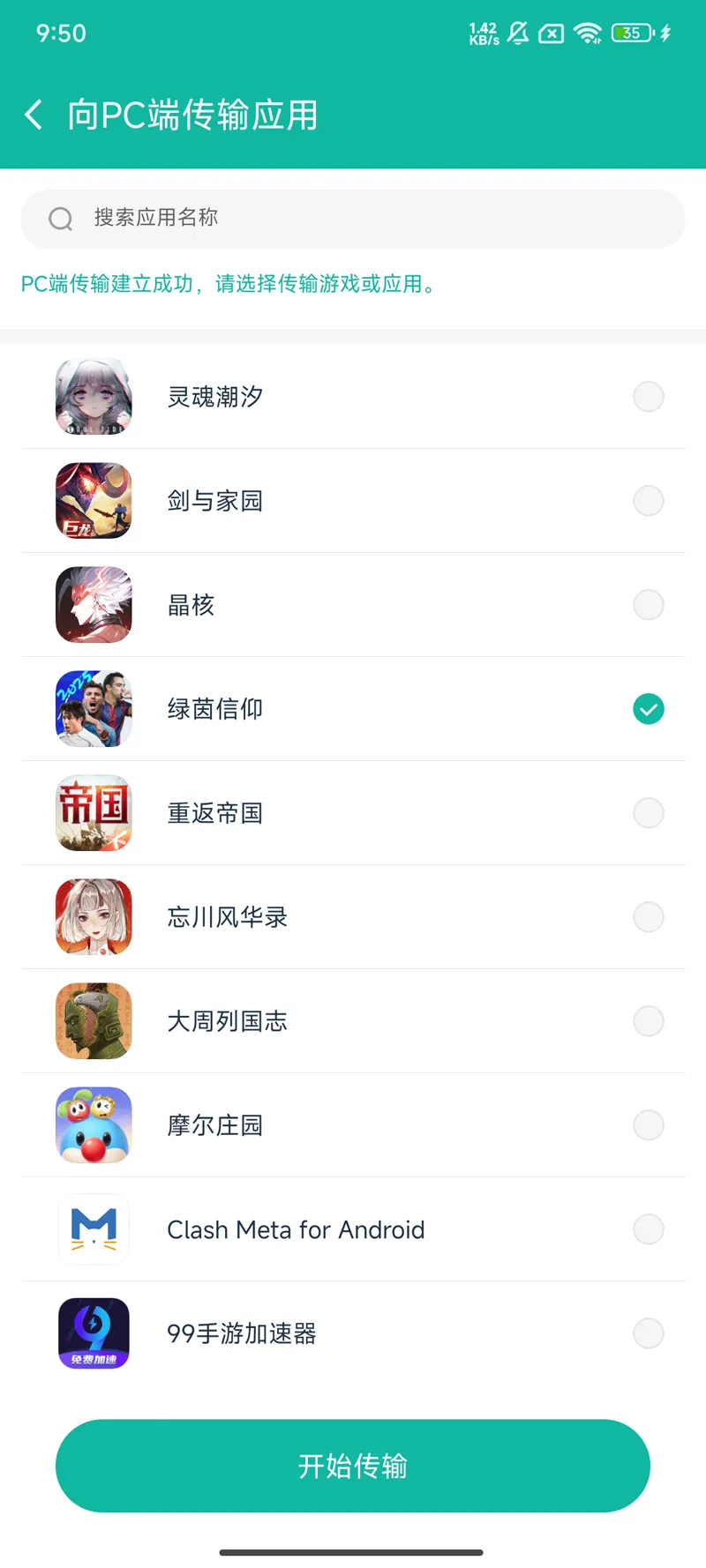The width and height of the screenshot is (706, 1568).
Task: Select 99手游加速器 for transfer
Action: coord(648,1333)
